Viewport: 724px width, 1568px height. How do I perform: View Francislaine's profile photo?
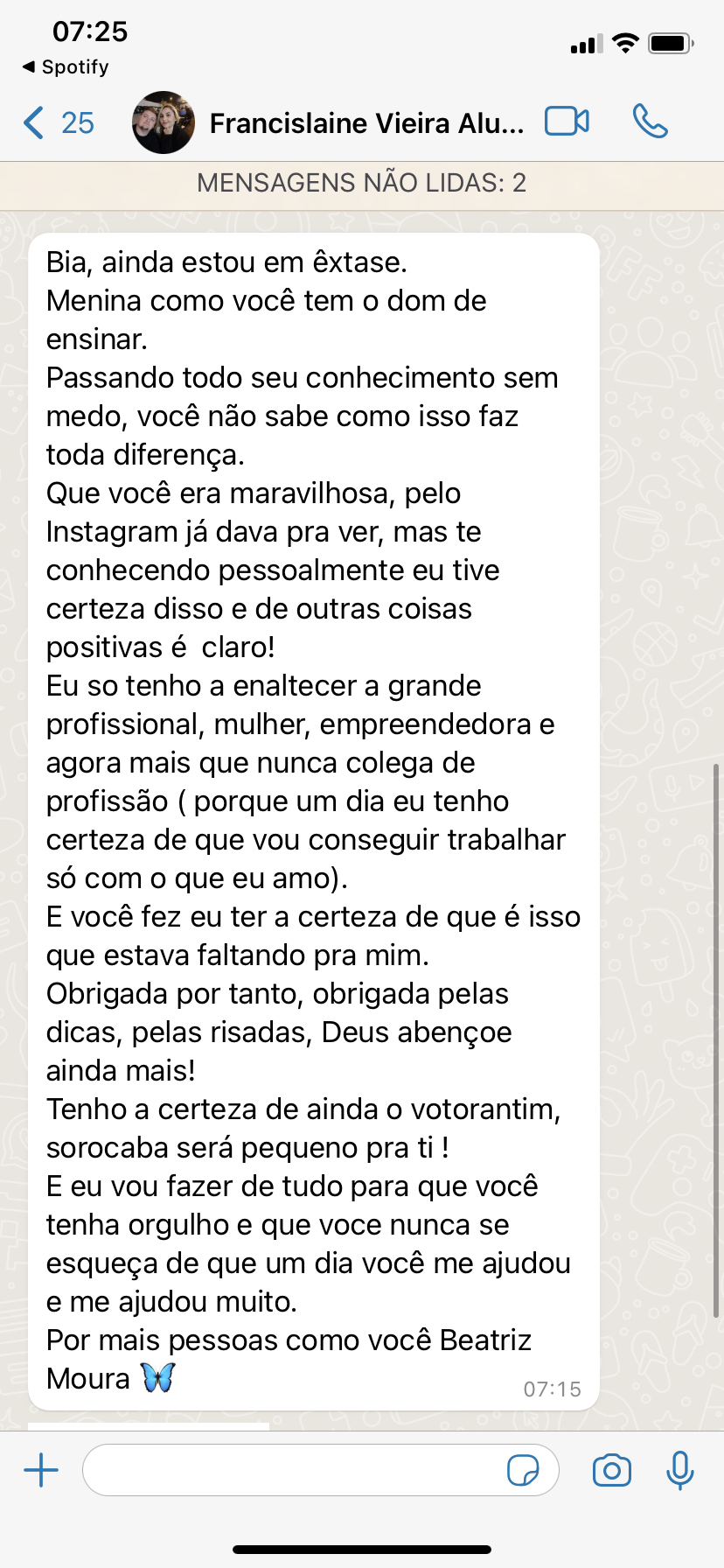click(x=164, y=122)
